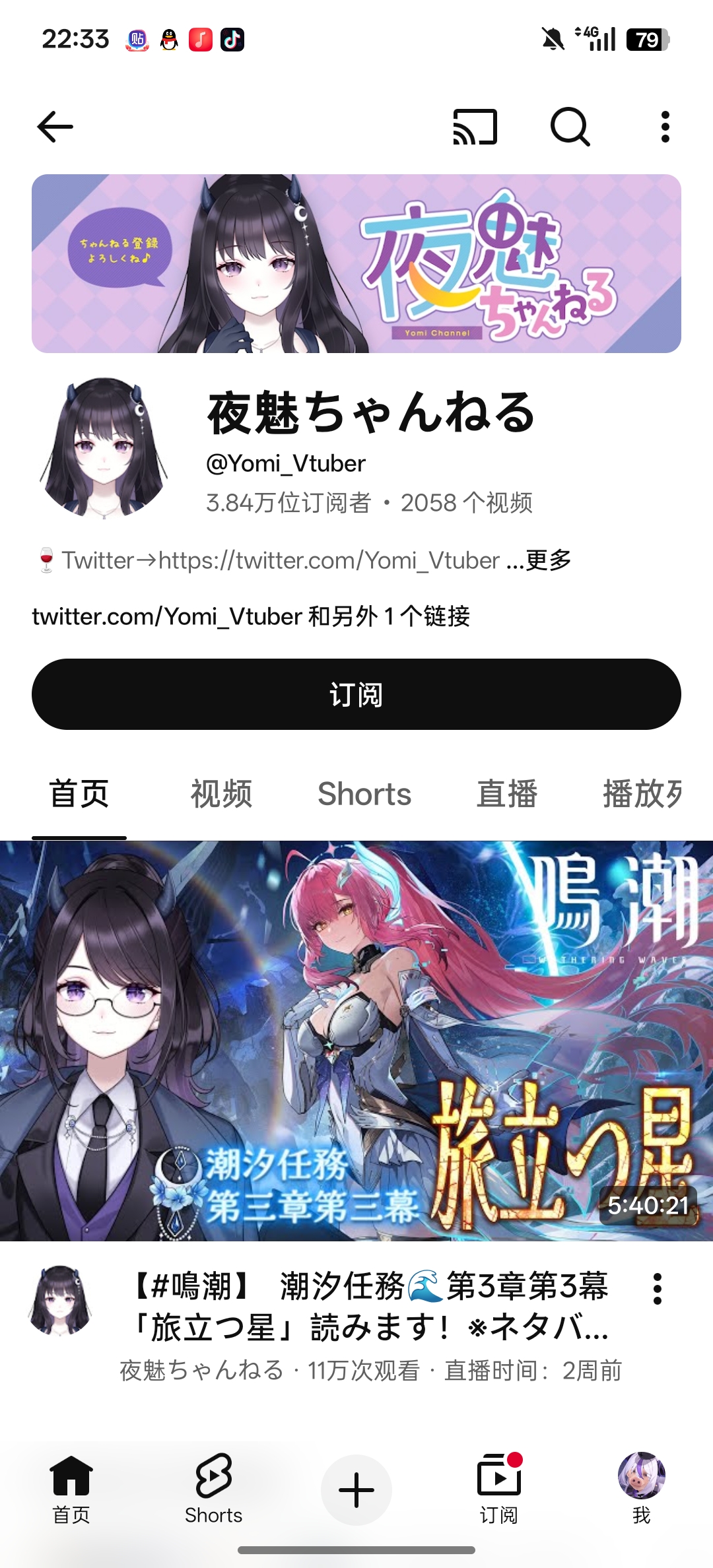Expand channel description with 更多
Viewport: 713px width, 1568px height.
tap(548, 560)
